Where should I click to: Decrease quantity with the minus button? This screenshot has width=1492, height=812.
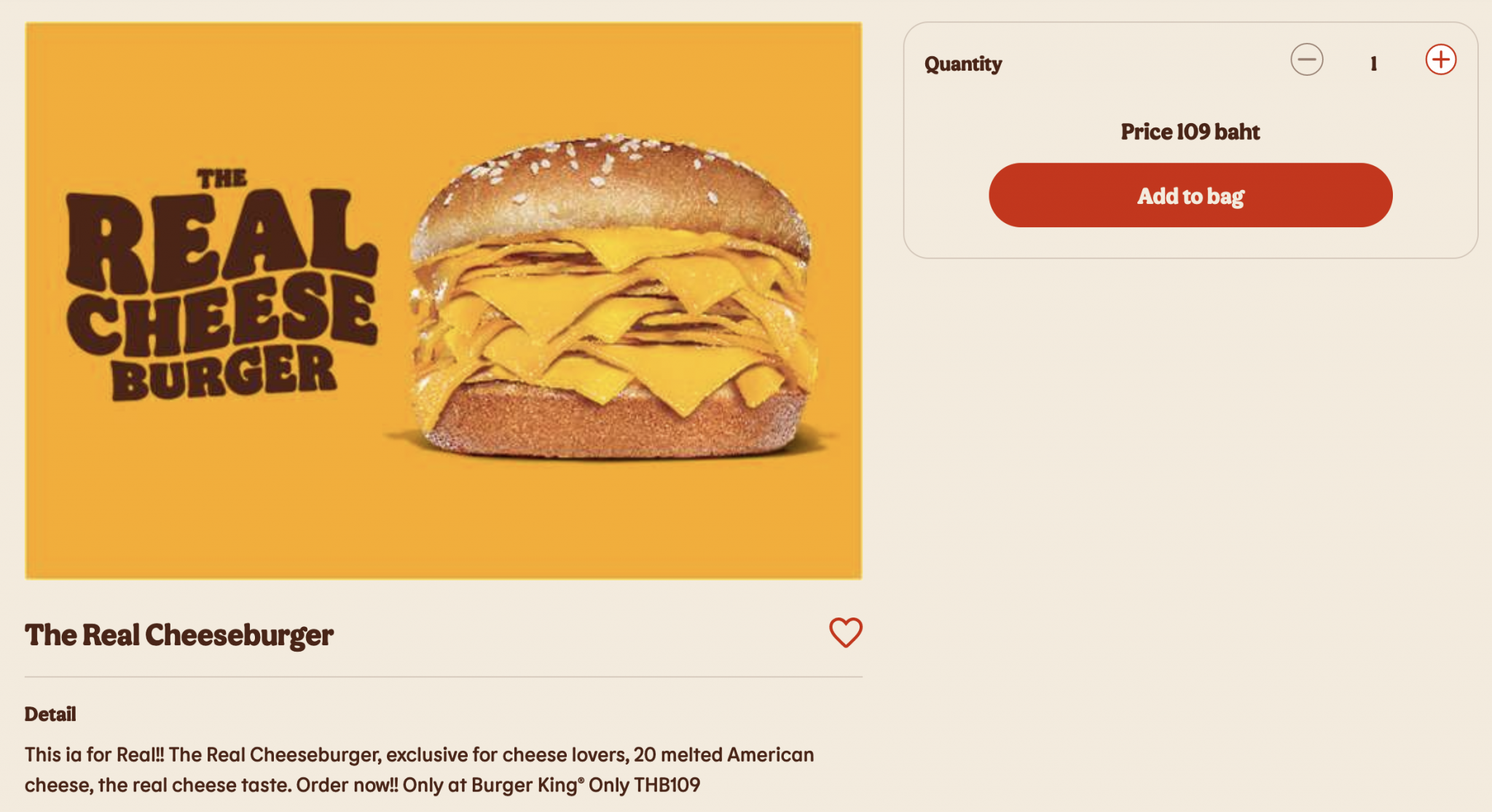coord(1306,60)
